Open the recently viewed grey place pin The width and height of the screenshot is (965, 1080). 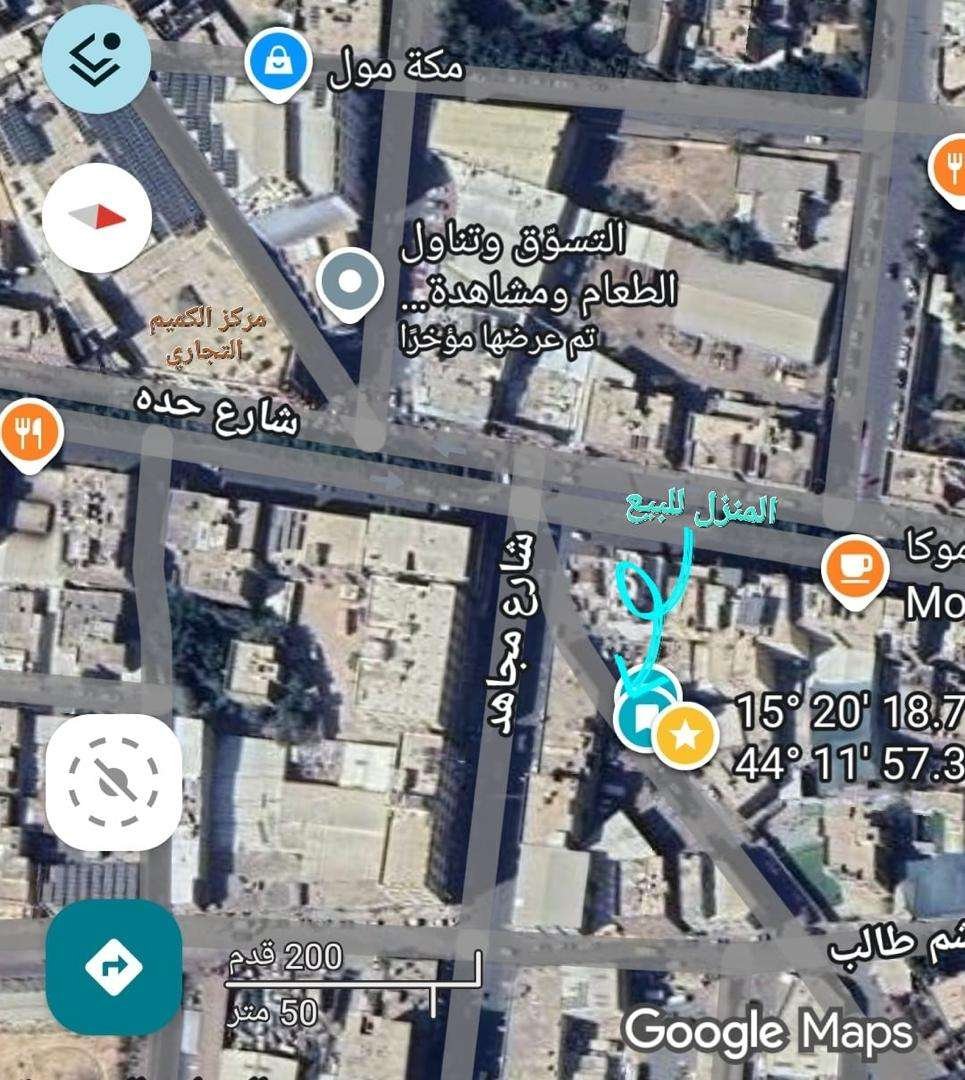[349, 283]
